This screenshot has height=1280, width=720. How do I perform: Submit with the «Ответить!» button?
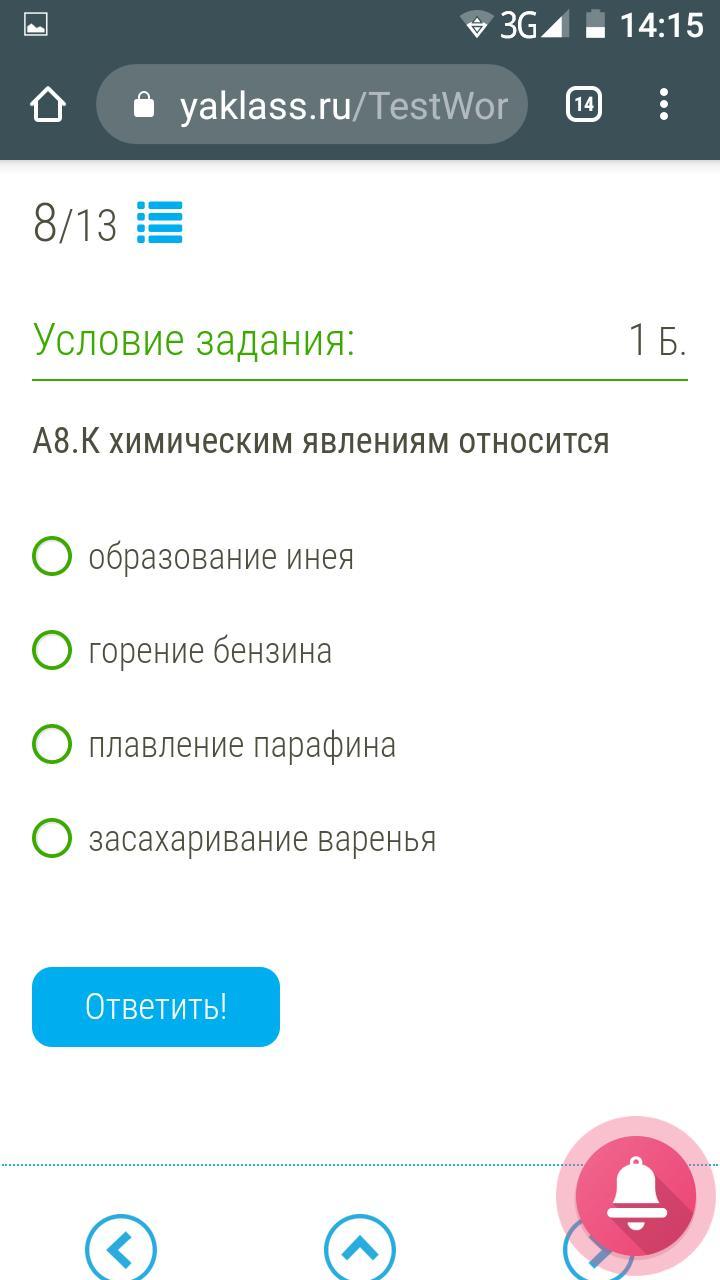156,1006
